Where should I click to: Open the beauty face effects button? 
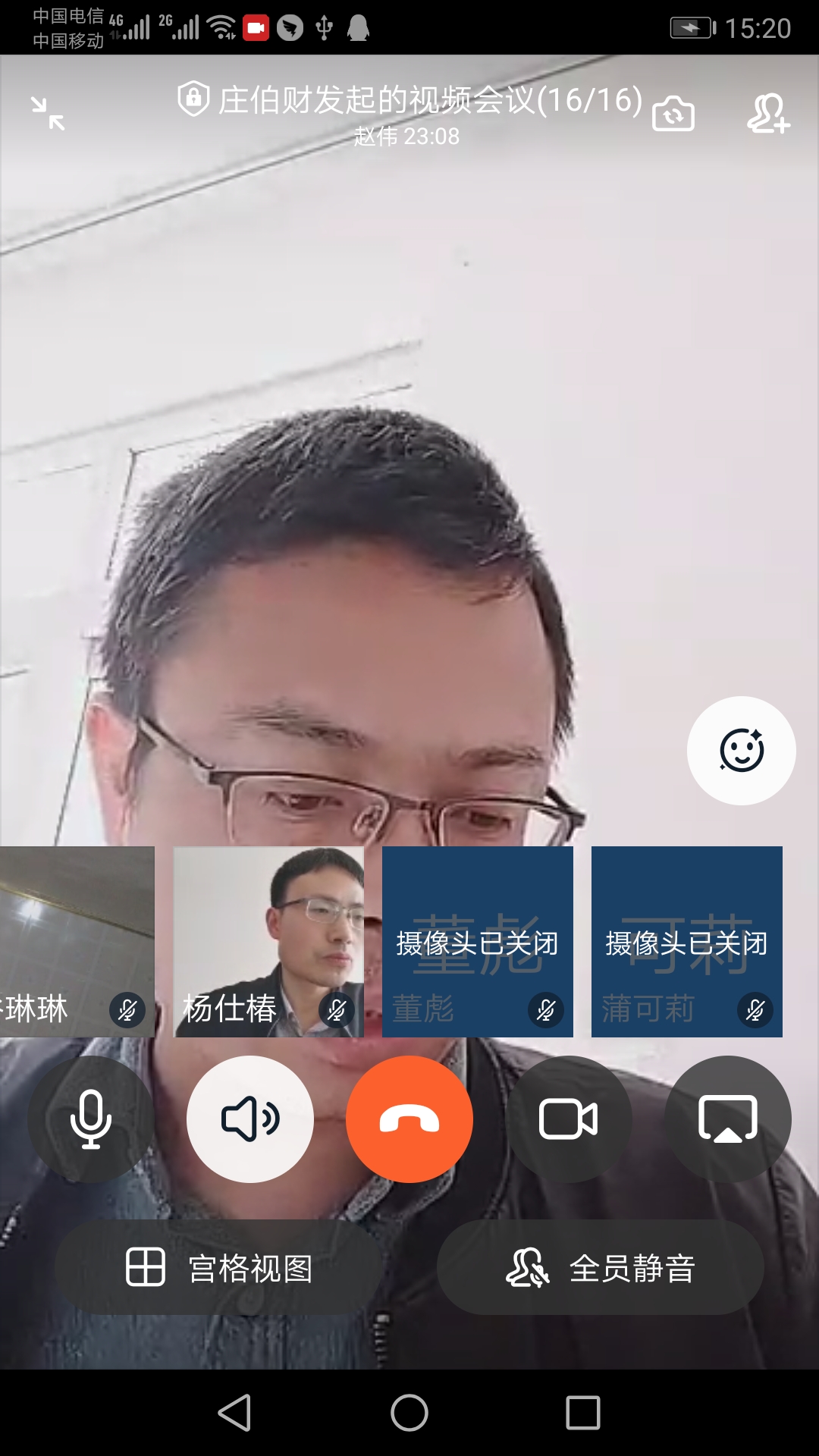click(x=741, y=751)
